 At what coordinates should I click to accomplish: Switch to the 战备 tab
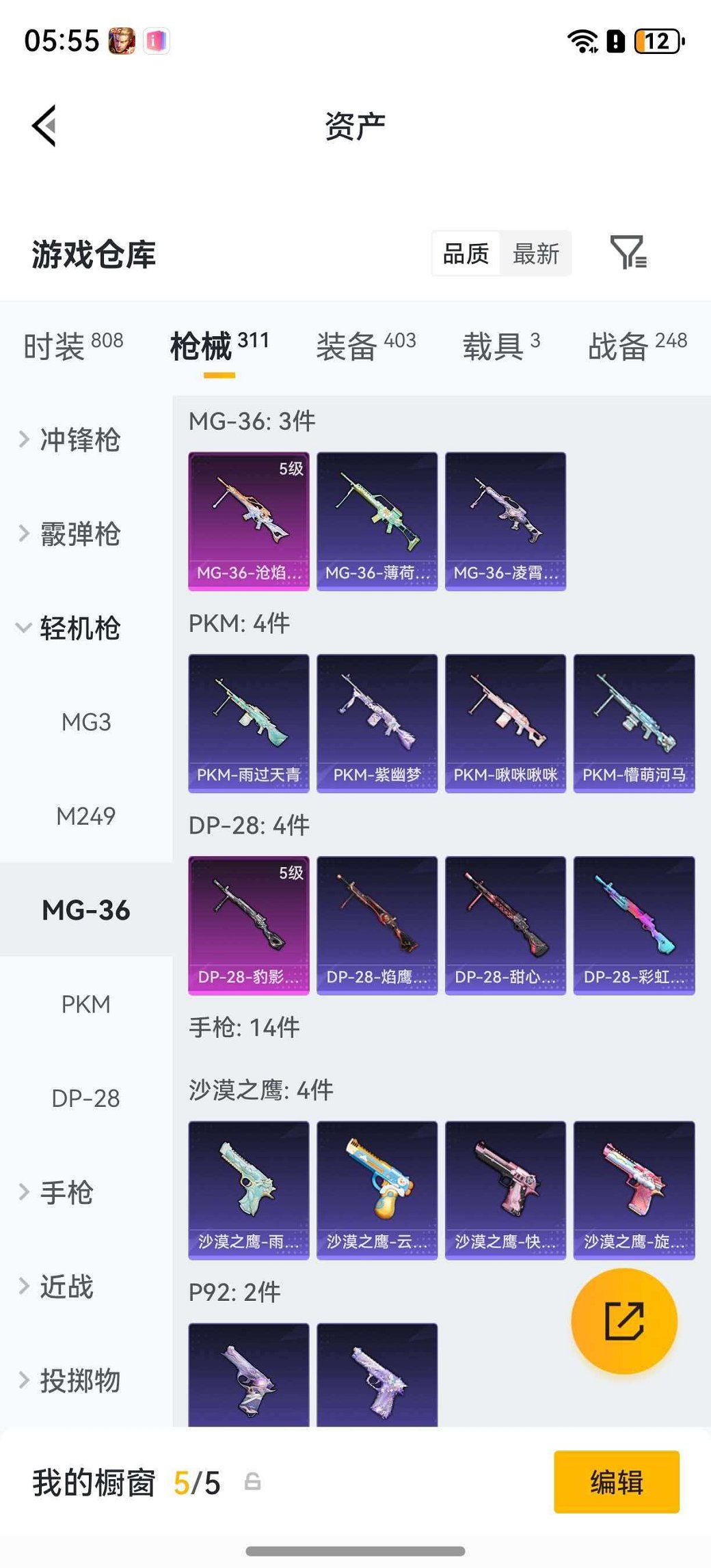(637, 346)
